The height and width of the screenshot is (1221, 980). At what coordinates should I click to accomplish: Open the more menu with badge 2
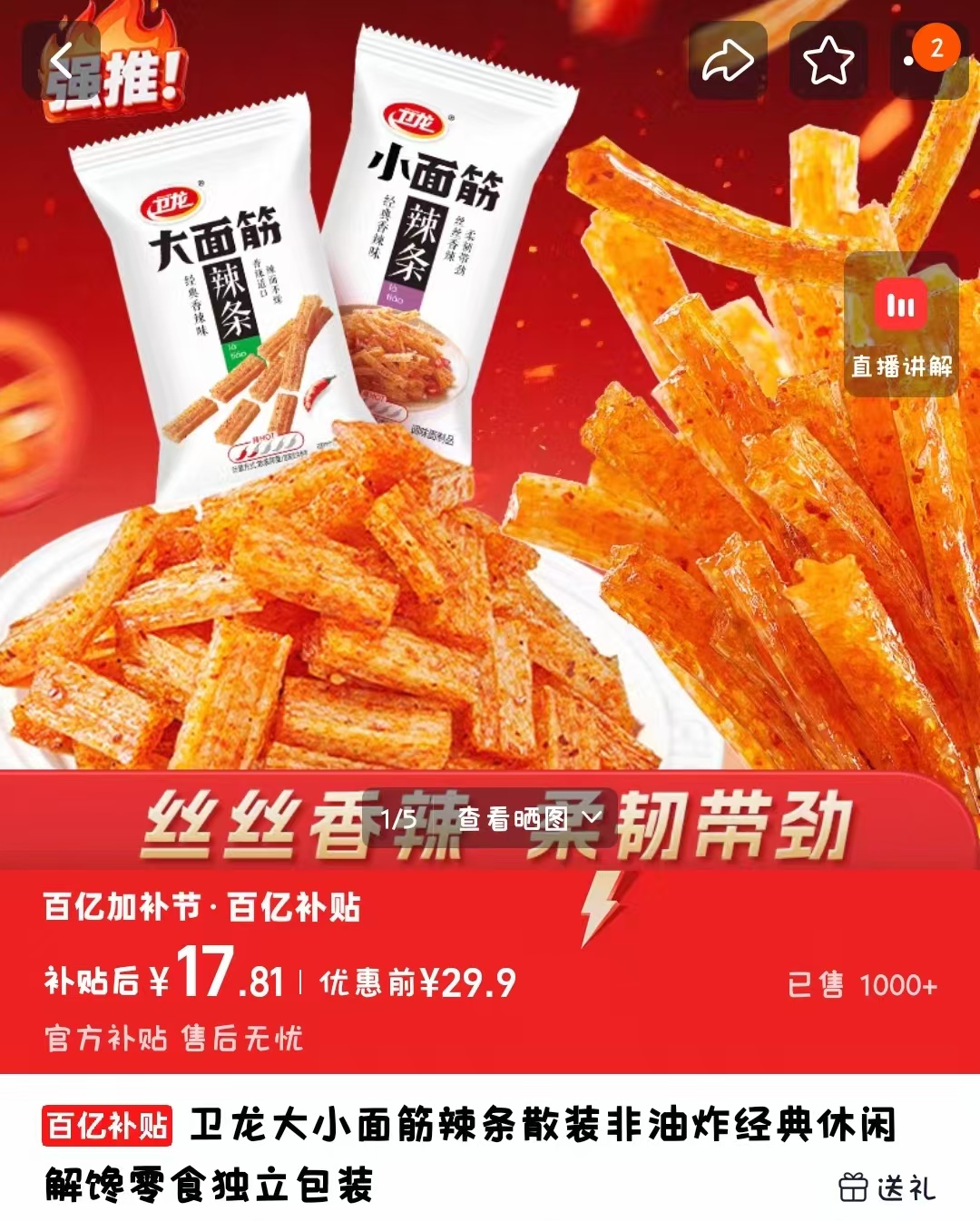tap(927, 60)
